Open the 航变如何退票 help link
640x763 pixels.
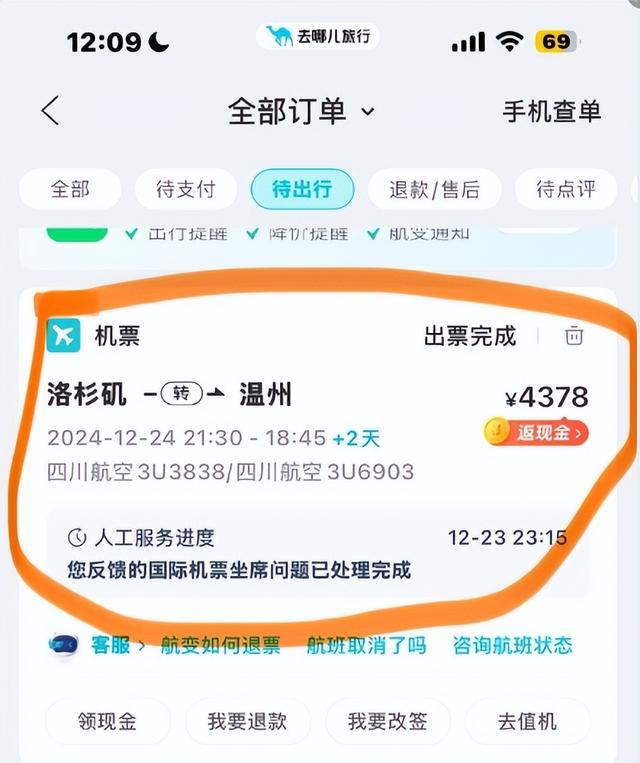click(220, 645)
